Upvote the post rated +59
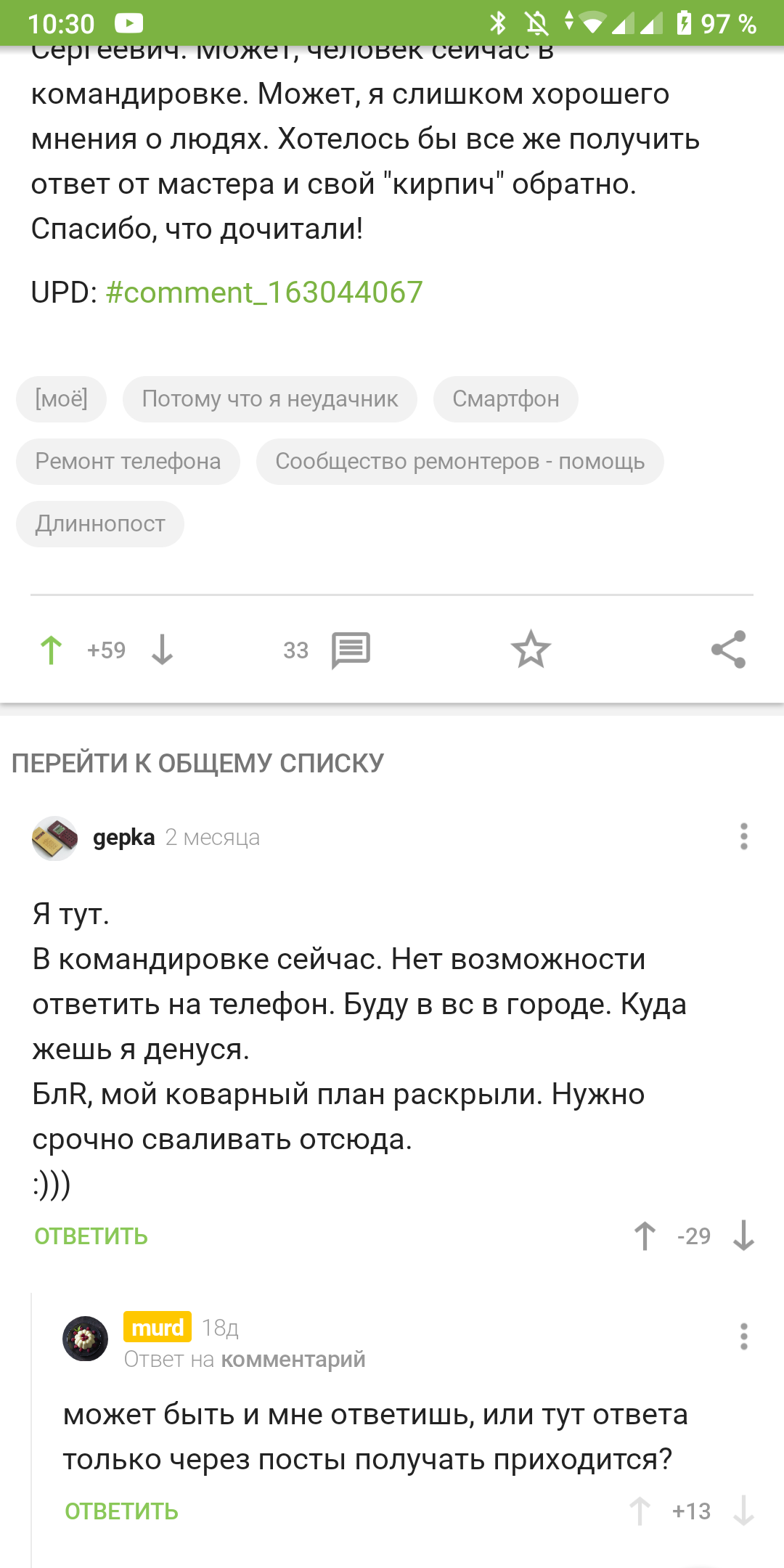Screen dimensions: 784x1568 (52, 650)
